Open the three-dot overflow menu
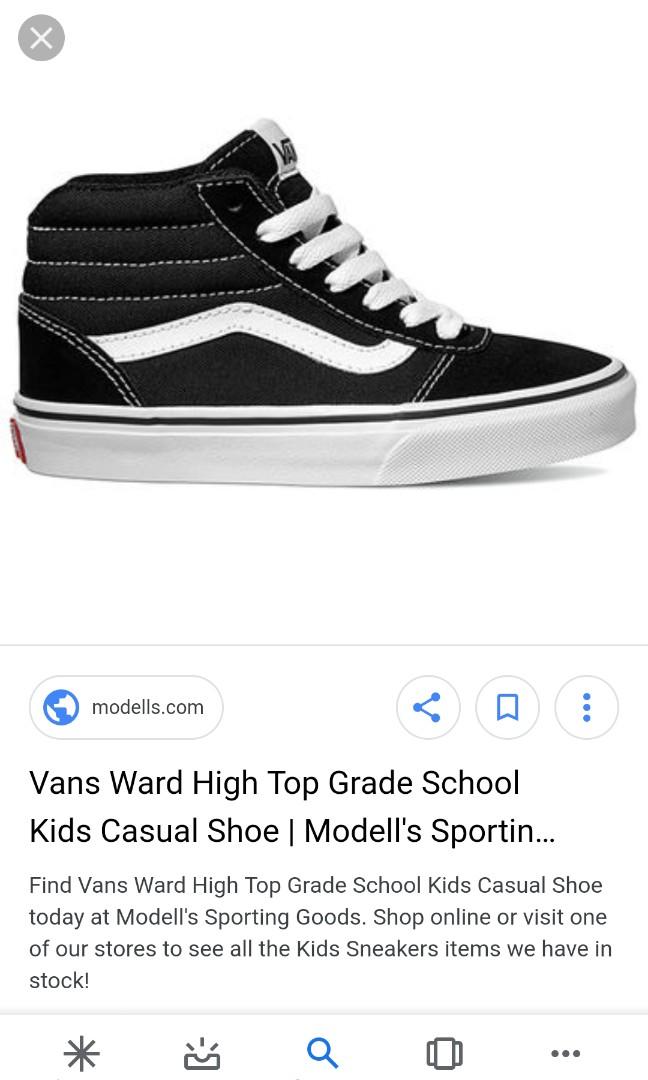648x1080 pixels. (587, 707)
